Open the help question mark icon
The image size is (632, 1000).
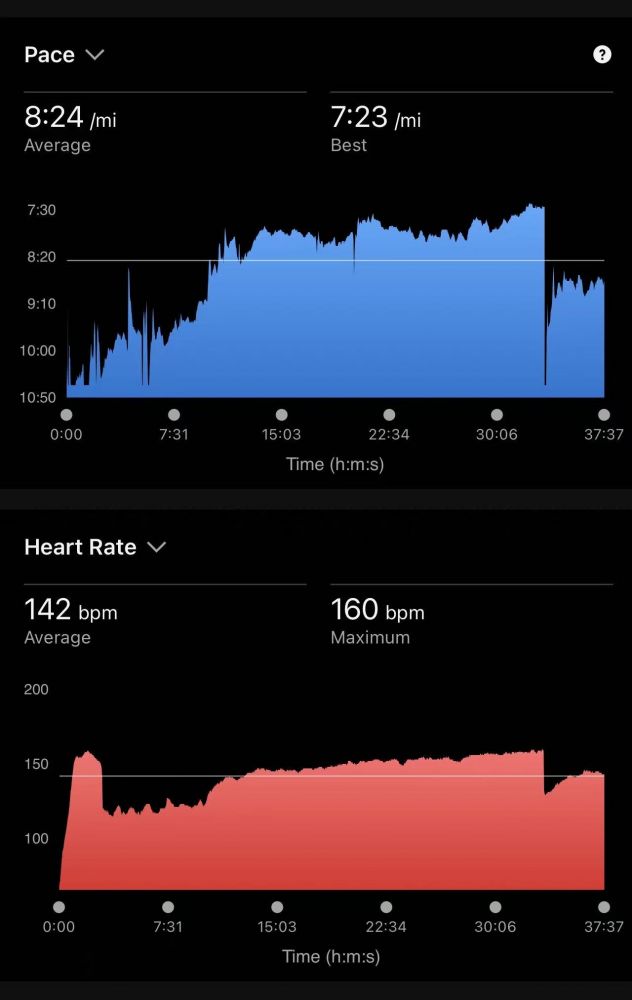602,55
